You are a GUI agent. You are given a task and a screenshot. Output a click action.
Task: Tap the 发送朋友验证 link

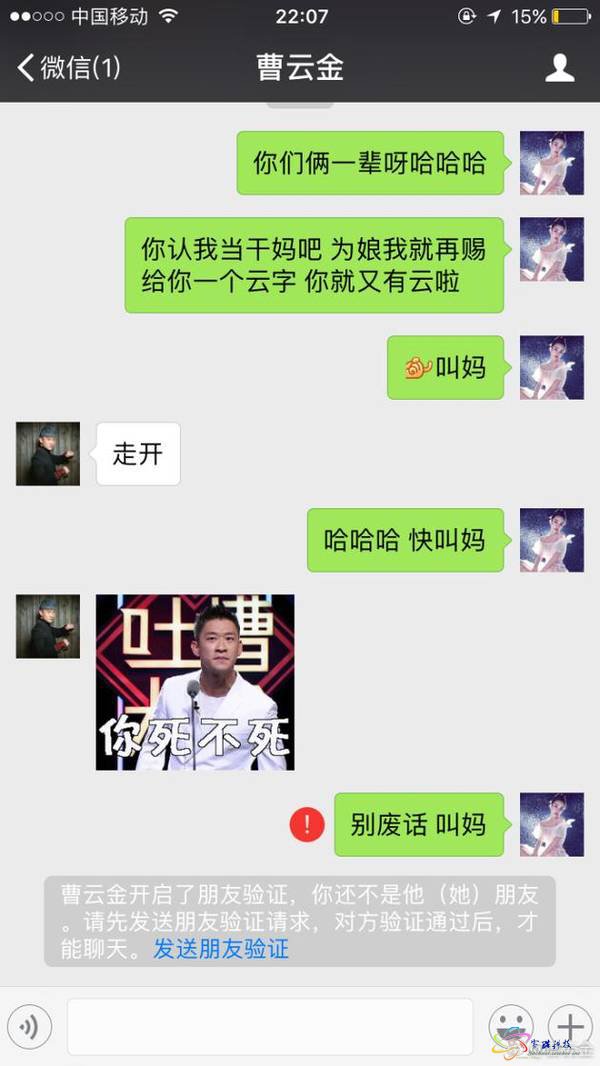[x=220, y=949]
